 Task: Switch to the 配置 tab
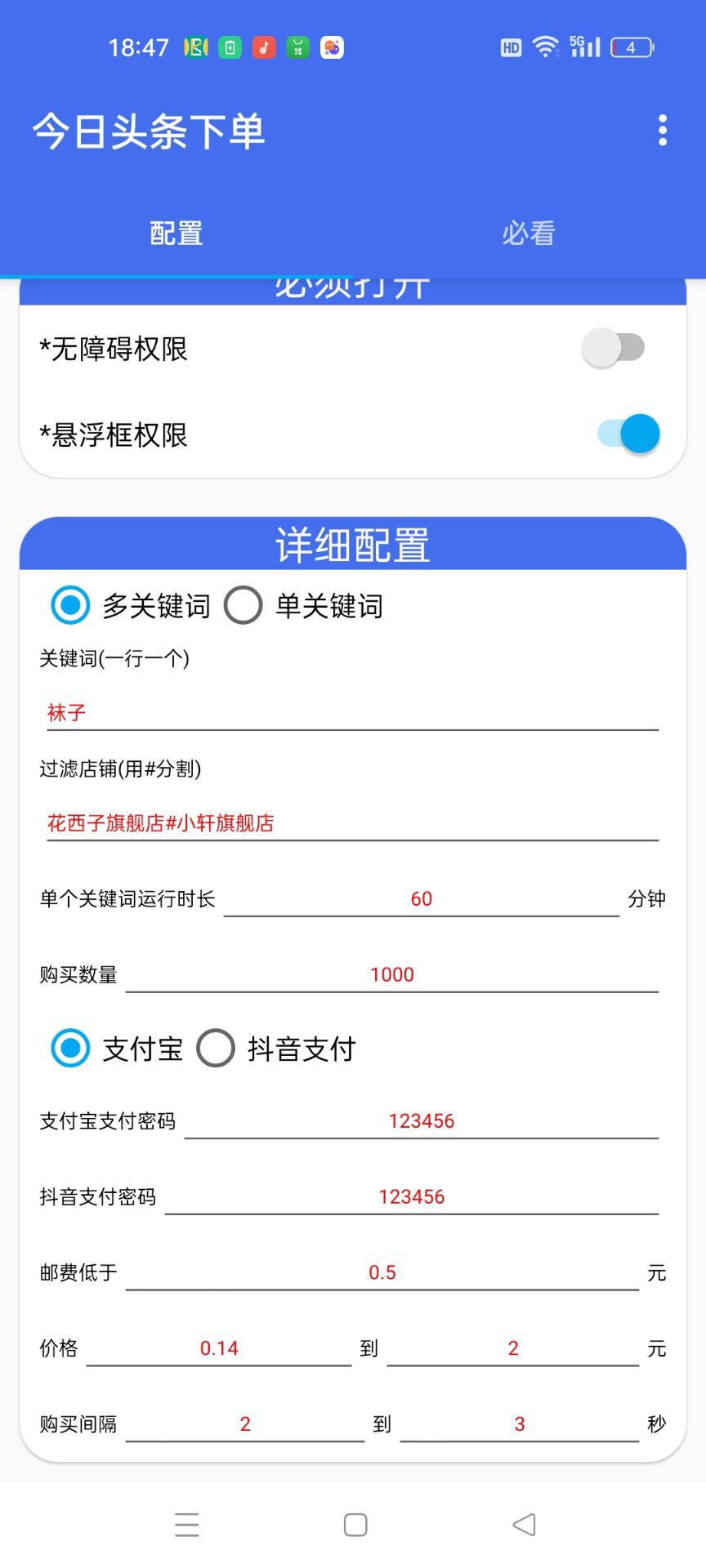click(x=175, y=233)
